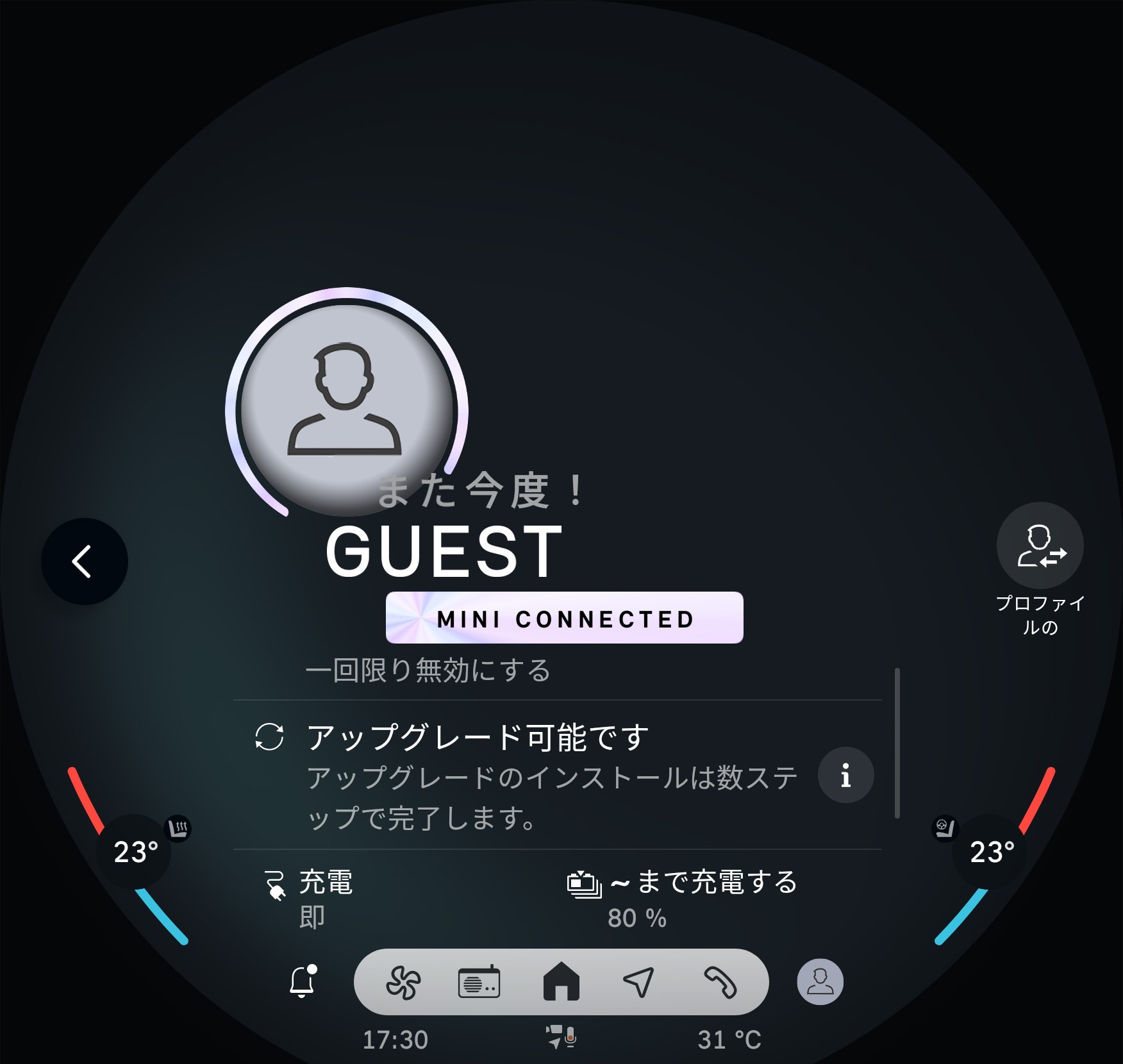Open the profile icon in bottom bar
Image resolution: width=1123 pixels, height=1064 pixels.
coord(820,982)
